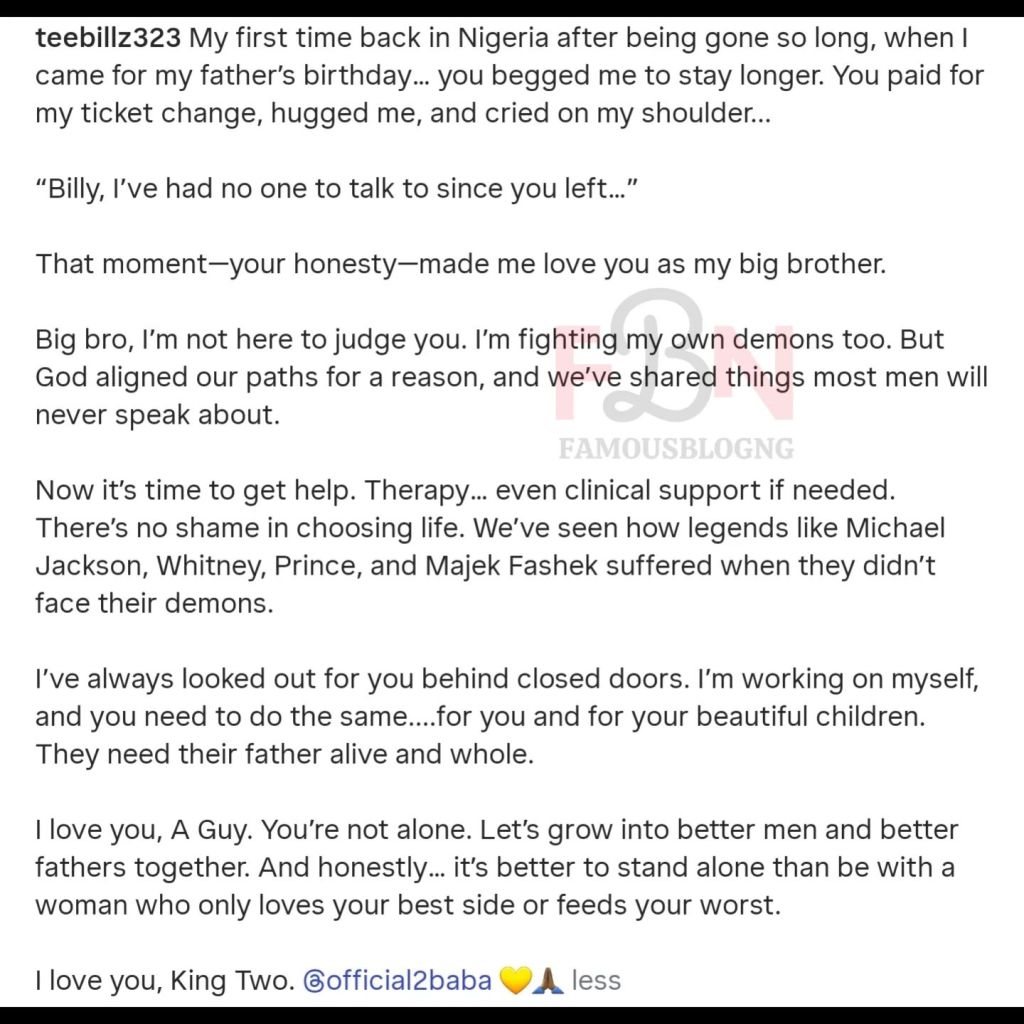Image resolution: width=1024 pixels, height=1024 pixels.
Task: Open the @official2baba mention
Action: tap(397, 980)
